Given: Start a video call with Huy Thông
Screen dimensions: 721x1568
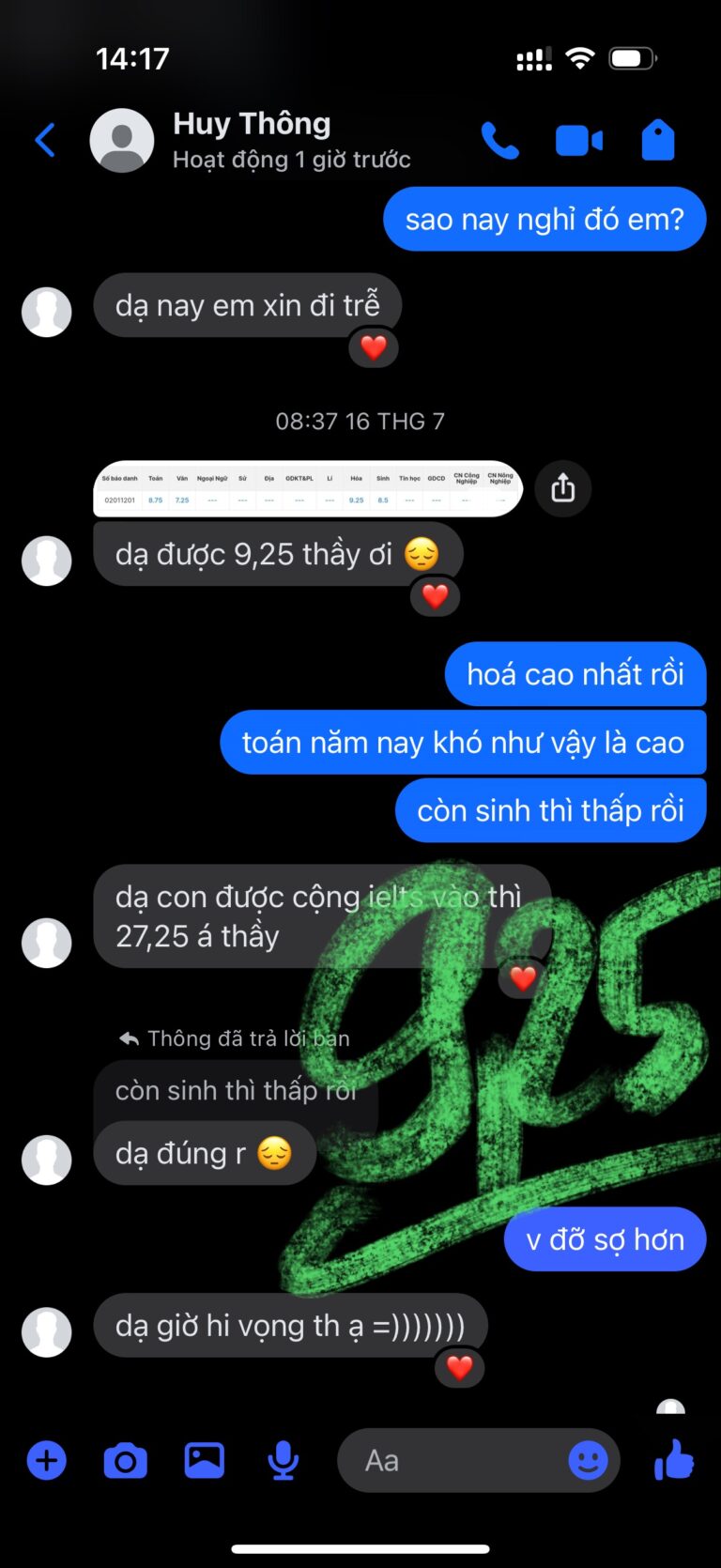Looking at the screenshot, I should (578, 141).
